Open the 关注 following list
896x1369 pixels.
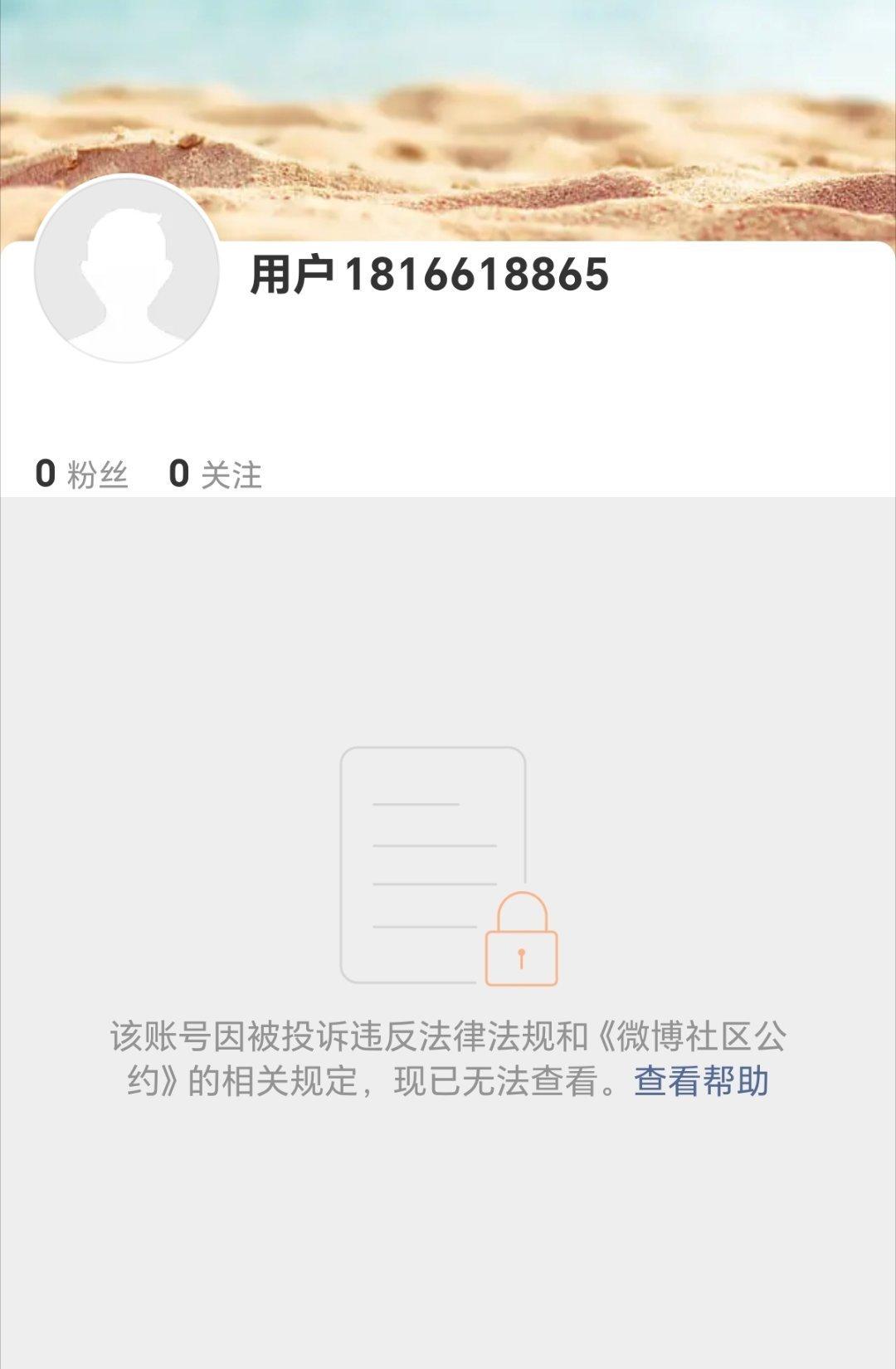pos(232,473)
